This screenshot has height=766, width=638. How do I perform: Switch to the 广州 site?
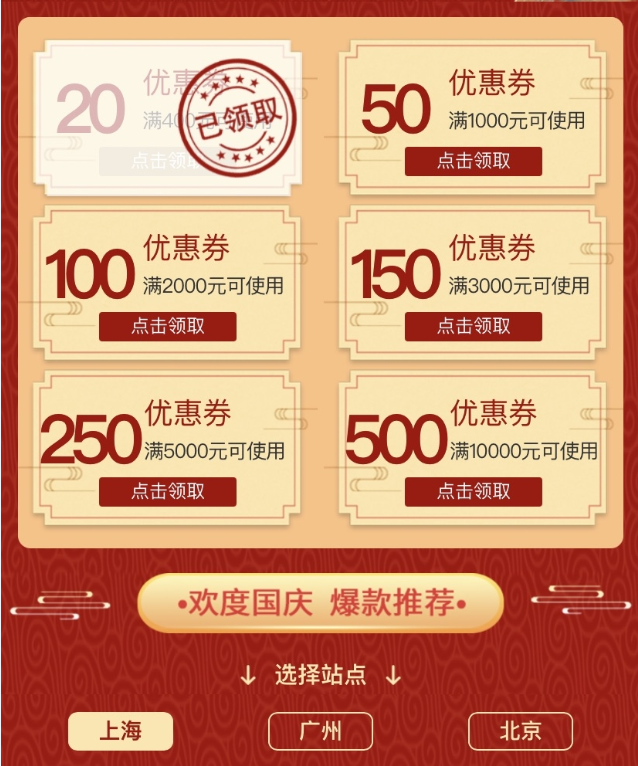click(x=320, y=731)
